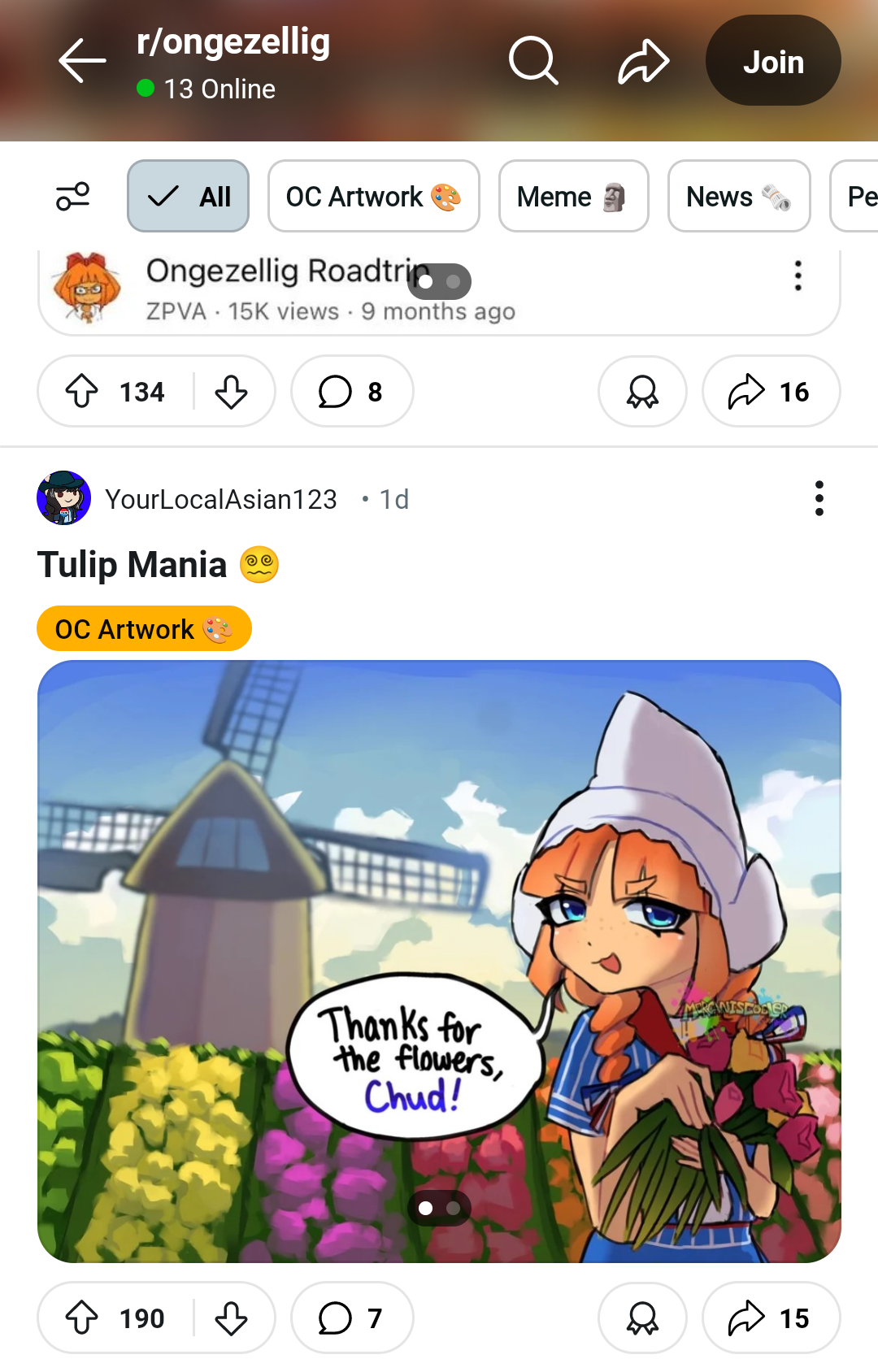
Task: Upvote the Tulip Mania post
Action: click(82, 1318)
